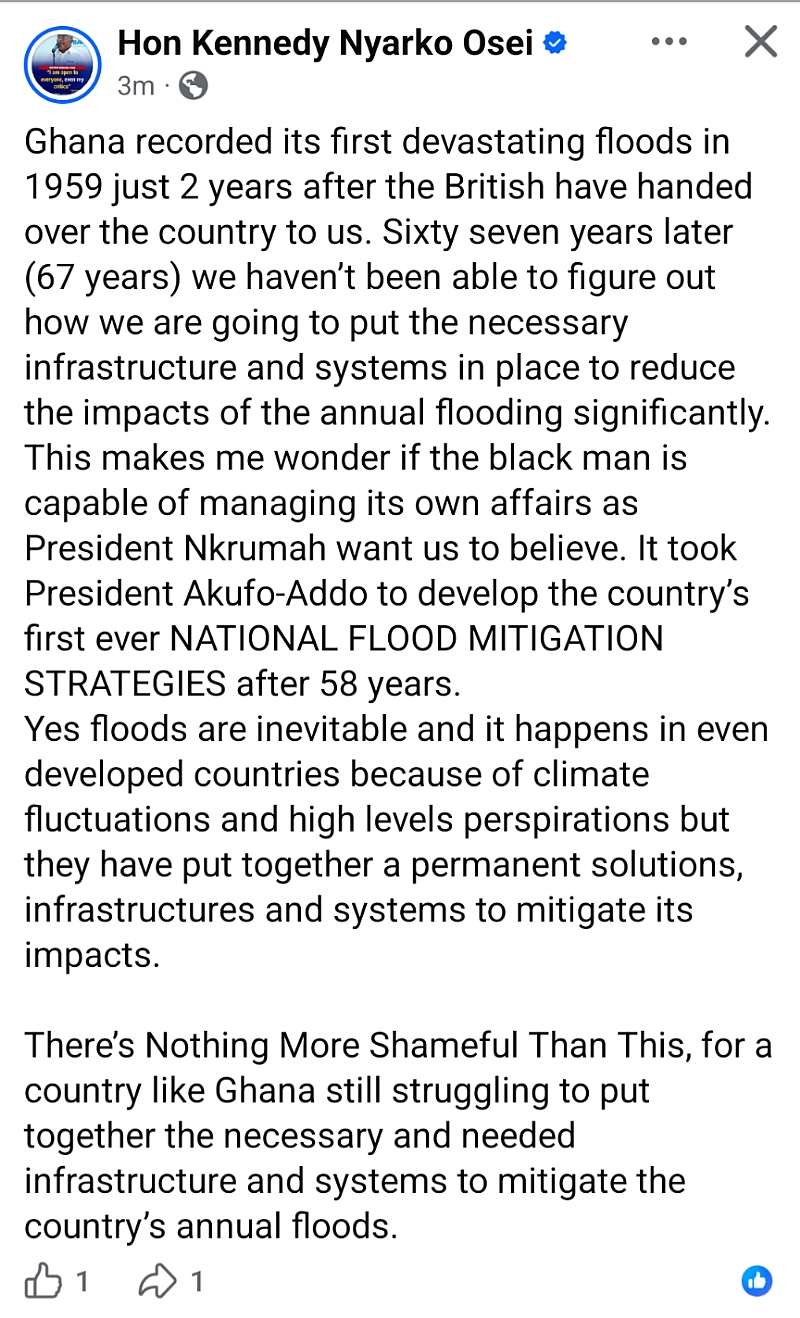Open Hon Kennedy Nyarko Osei's profile name
This screenshot has height=1318, width=800.
(326, 43)
